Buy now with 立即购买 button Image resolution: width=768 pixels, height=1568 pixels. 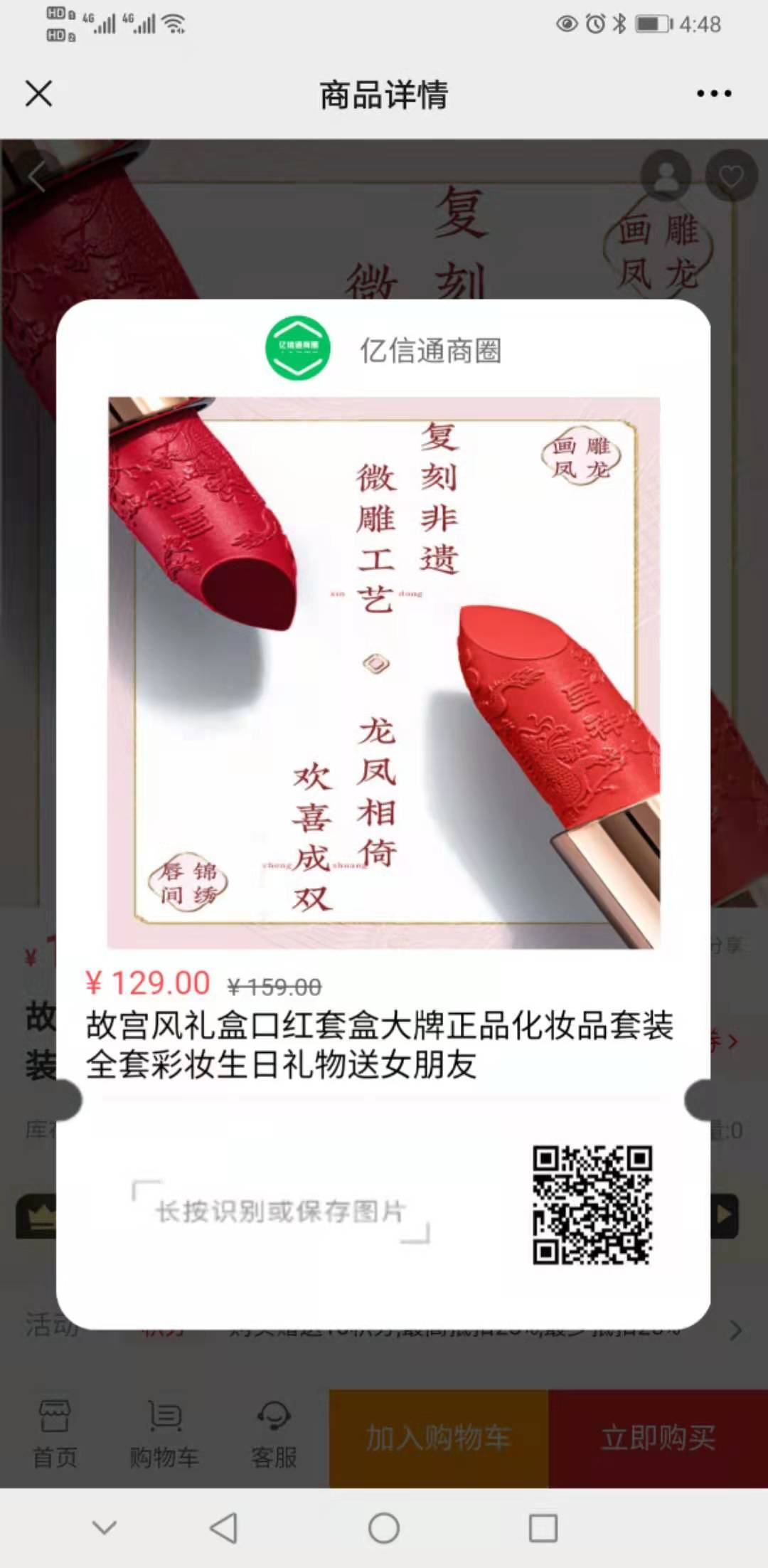click(658, 1439)
